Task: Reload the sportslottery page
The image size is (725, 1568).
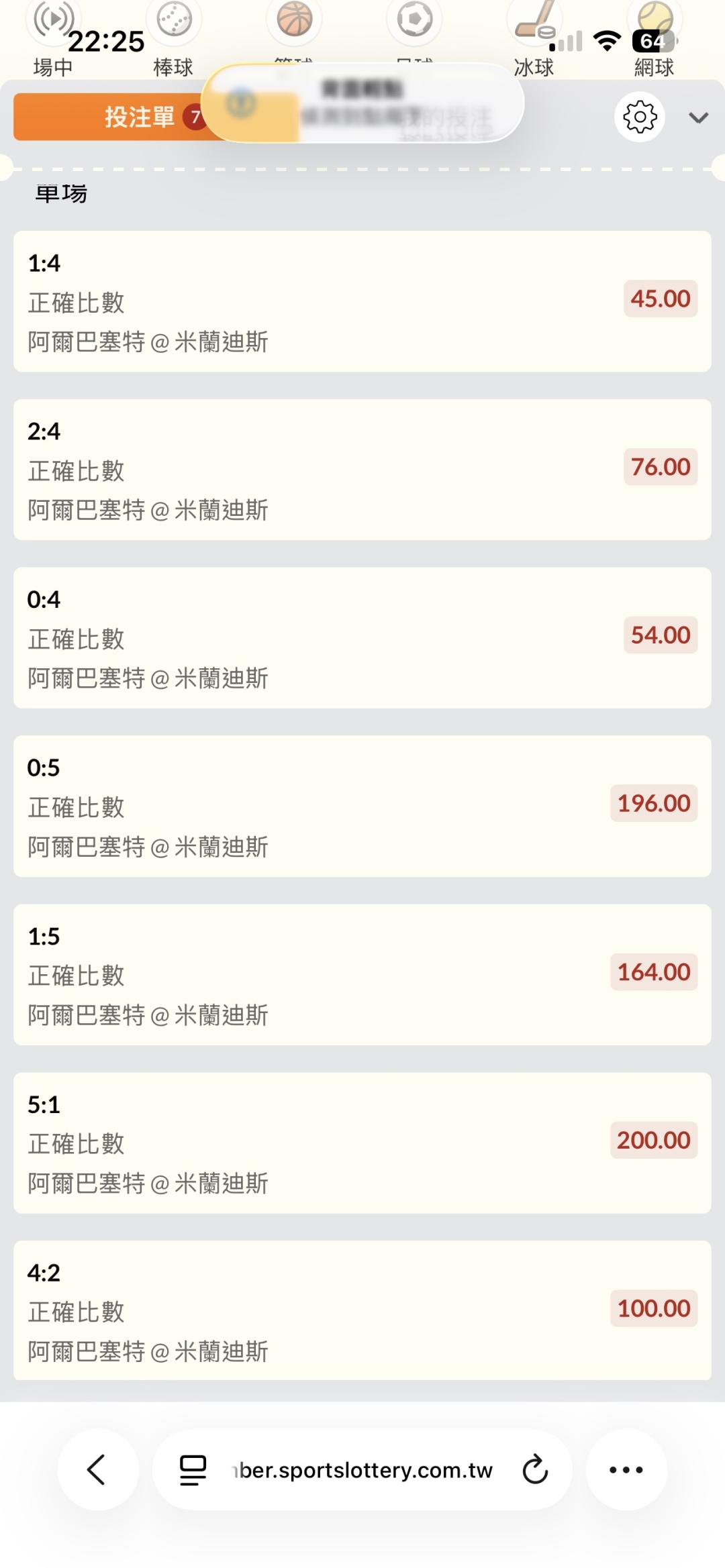Action: click(x=535, y=1469)
